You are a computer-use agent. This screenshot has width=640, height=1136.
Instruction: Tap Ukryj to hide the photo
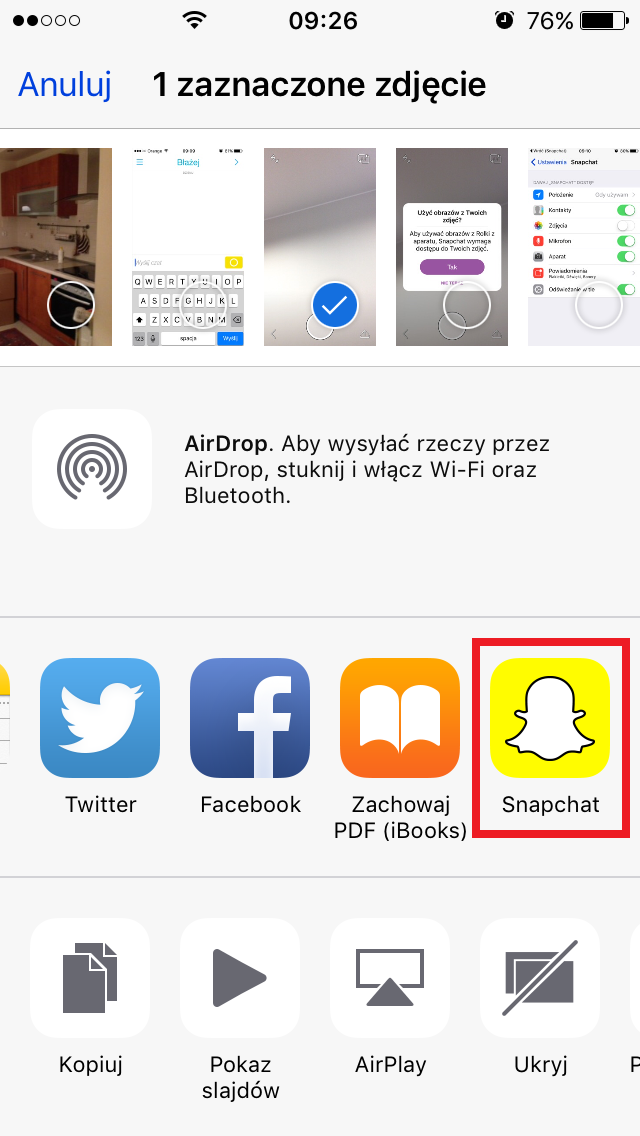pyautogui.click(x=540, y=978)
